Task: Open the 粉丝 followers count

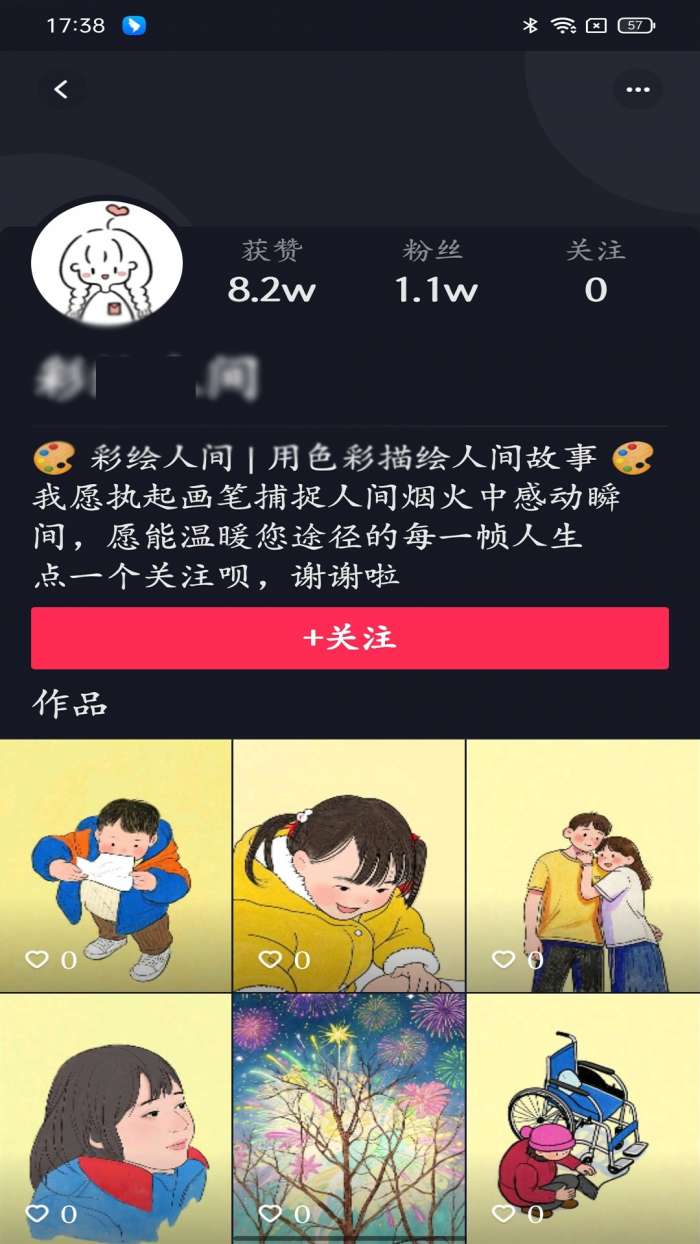Action: coord(435,272)
